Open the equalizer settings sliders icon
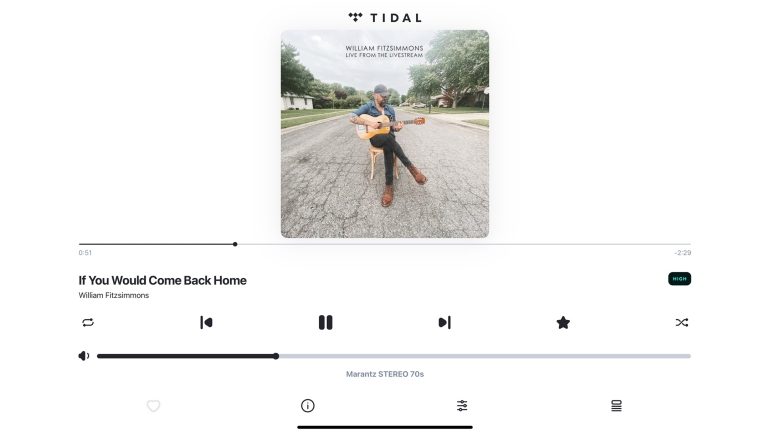This screenshot has width=770, height=433. [x=462, y=406]
